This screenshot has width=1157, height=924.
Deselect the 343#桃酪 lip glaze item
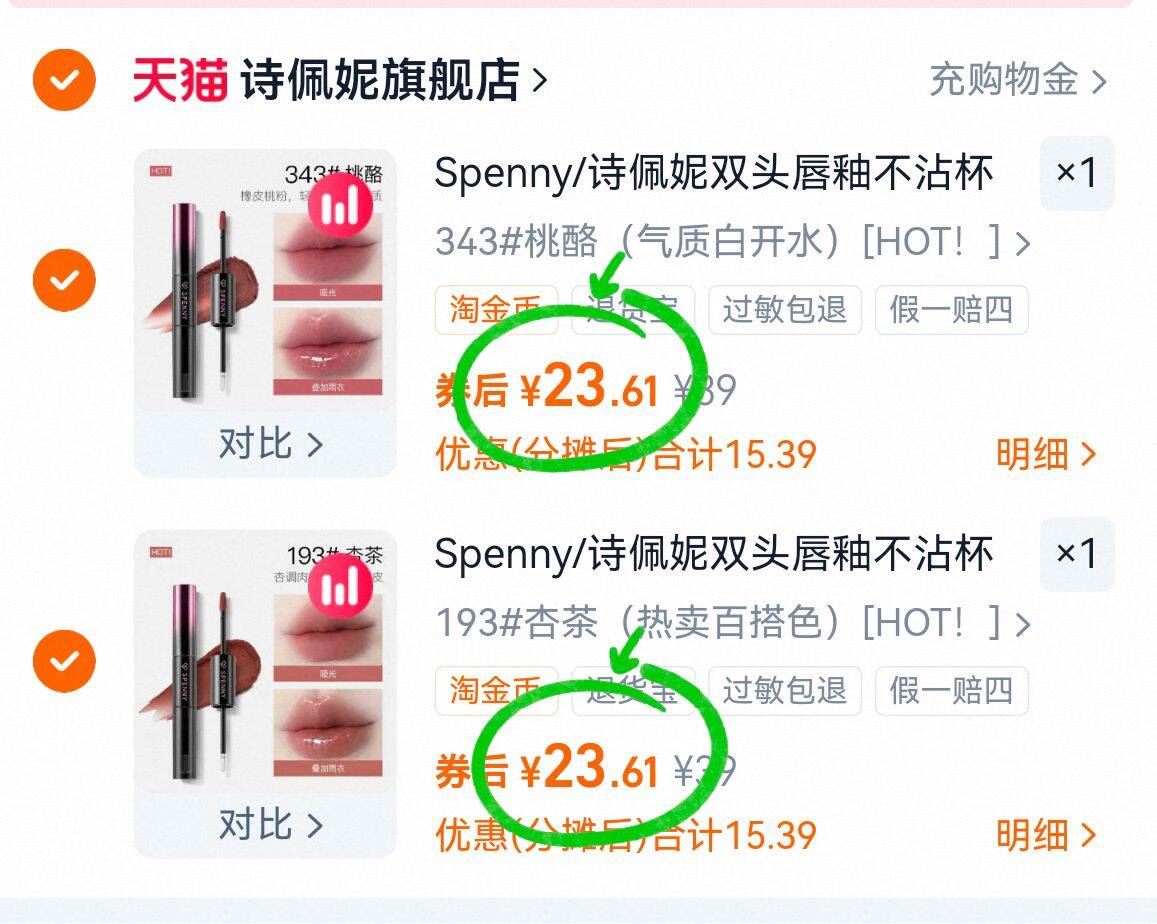point(64,281)
